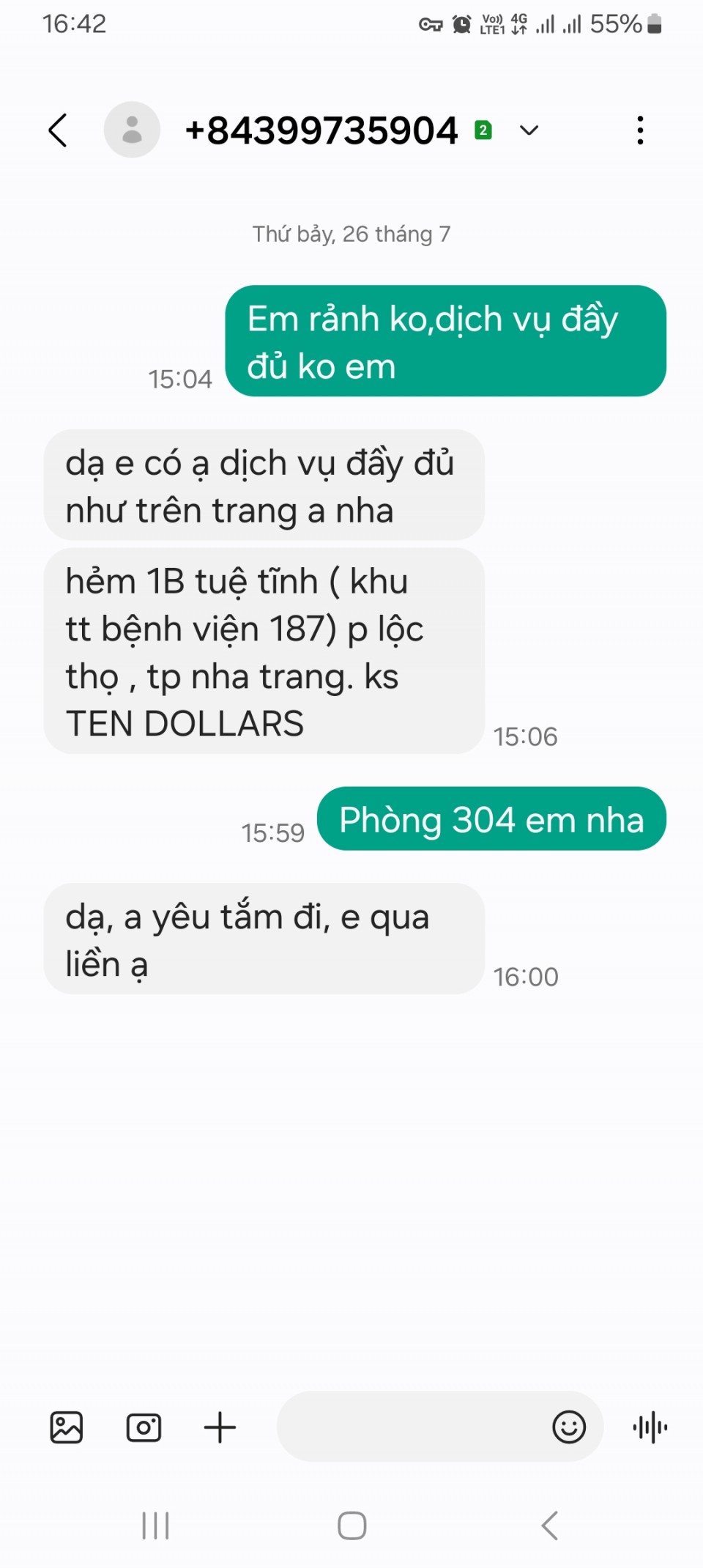Viewport: 703px width, 1568px height.
Task: Attach a picture from the gallery
Action: pos(67,1427)
